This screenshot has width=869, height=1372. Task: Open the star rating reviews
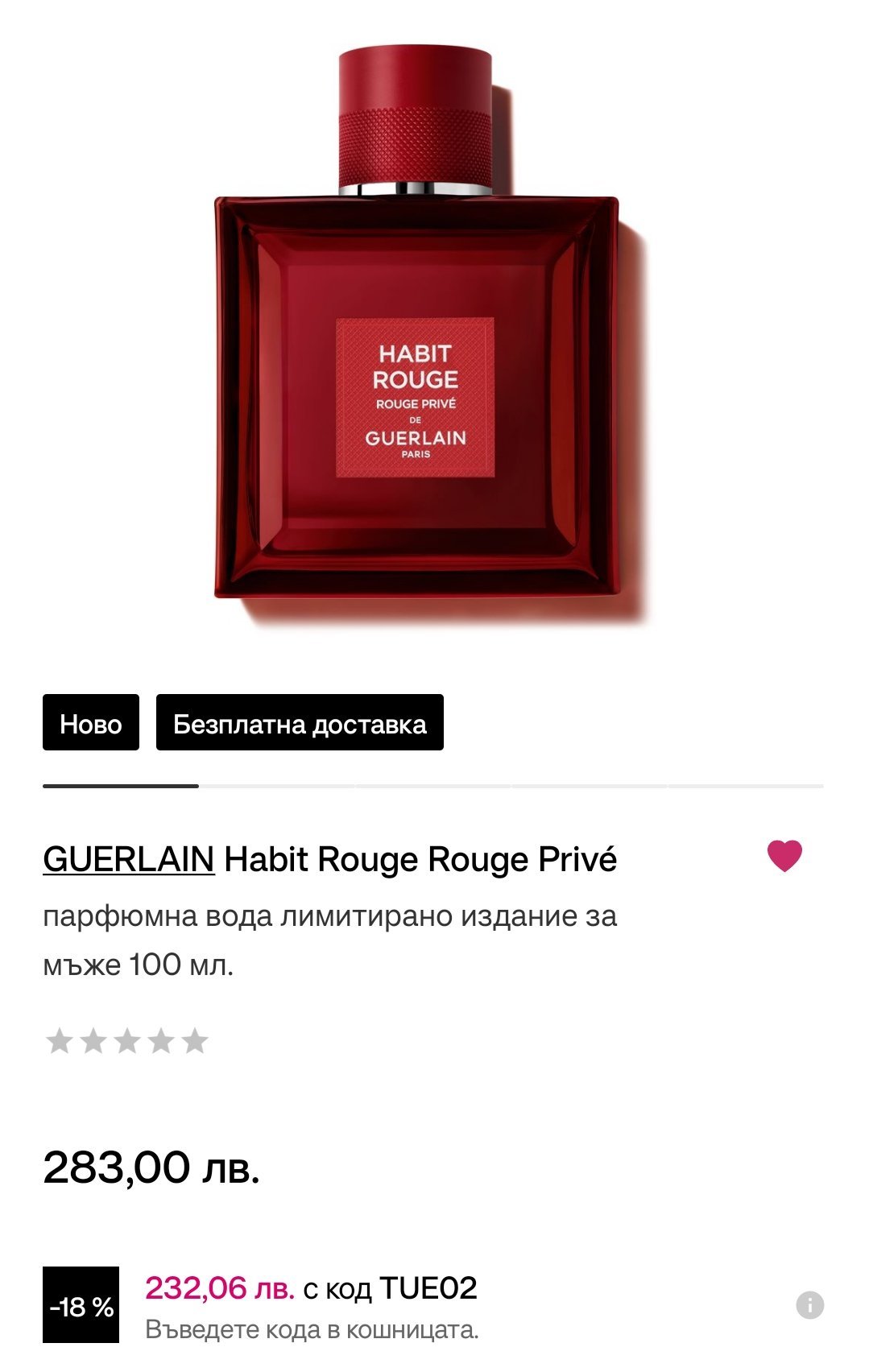coord(127,1041)
